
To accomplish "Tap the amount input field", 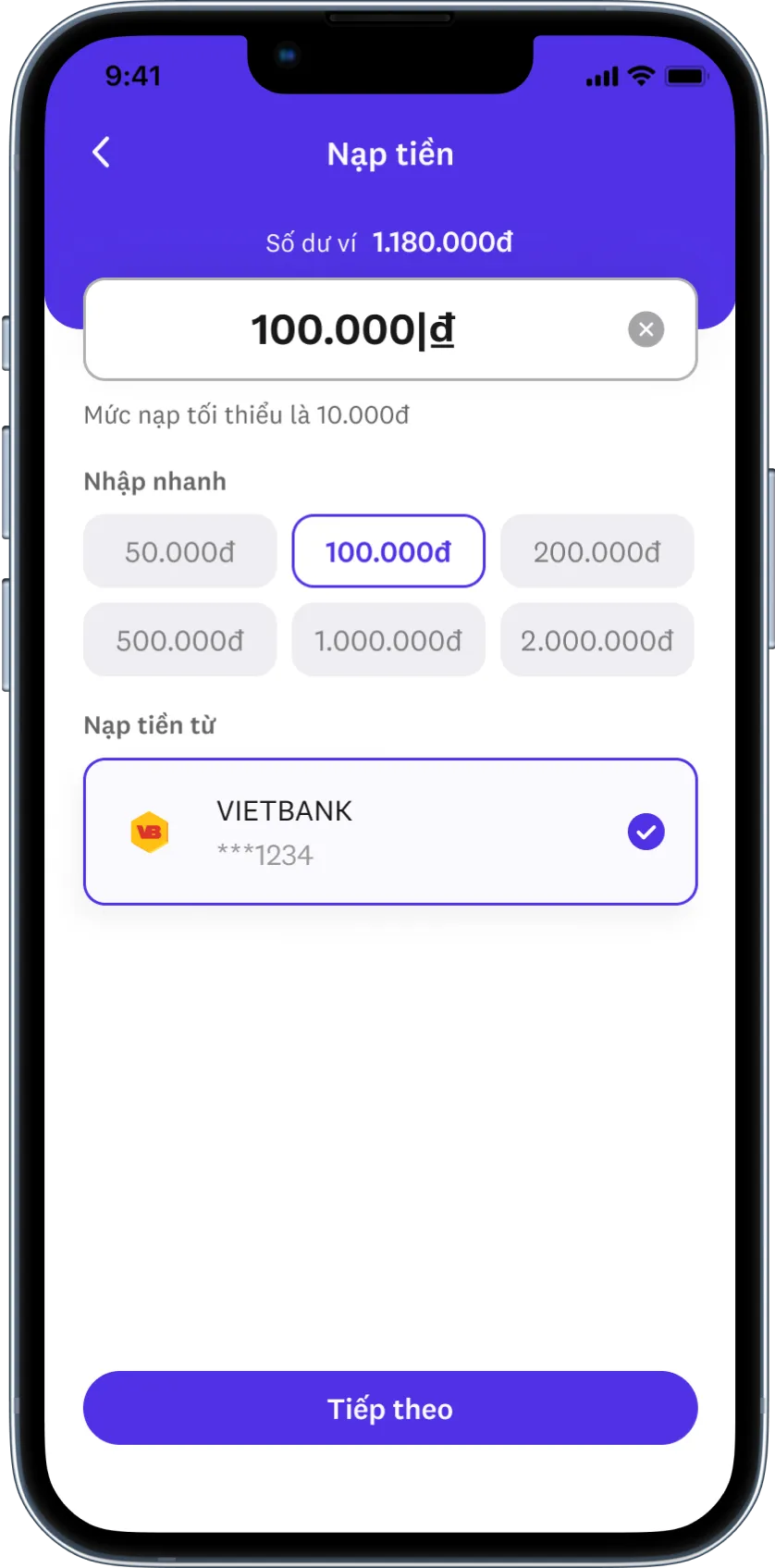I will point(352,329).
